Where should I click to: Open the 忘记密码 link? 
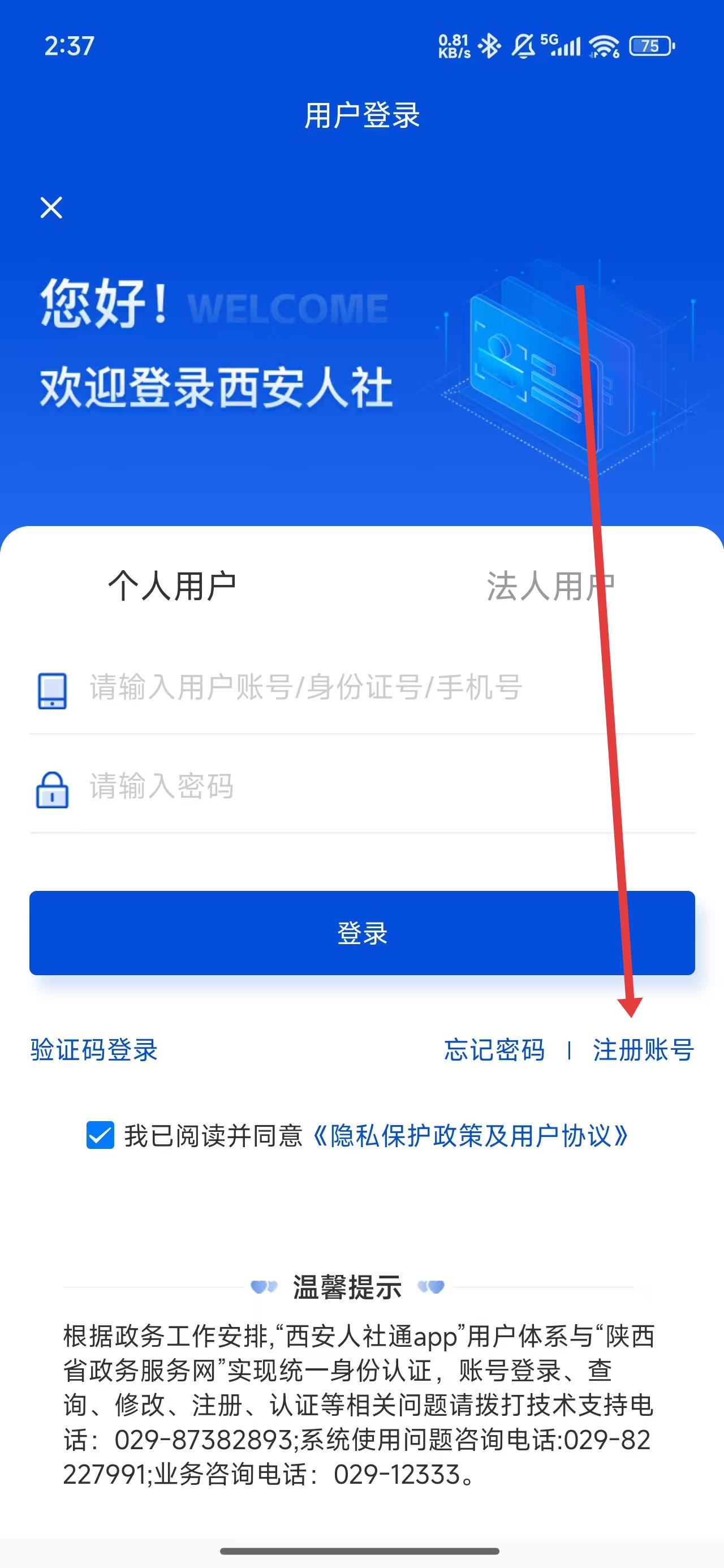494,1050
